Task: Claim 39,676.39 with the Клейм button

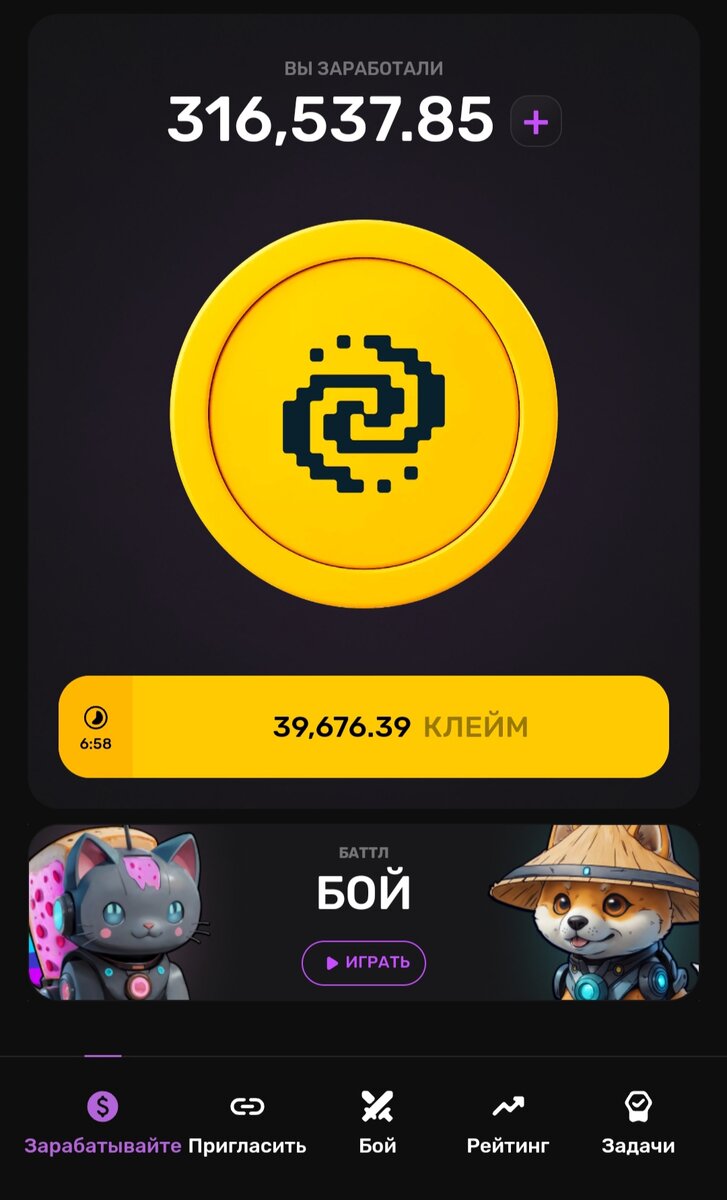Action: [400, 727]
